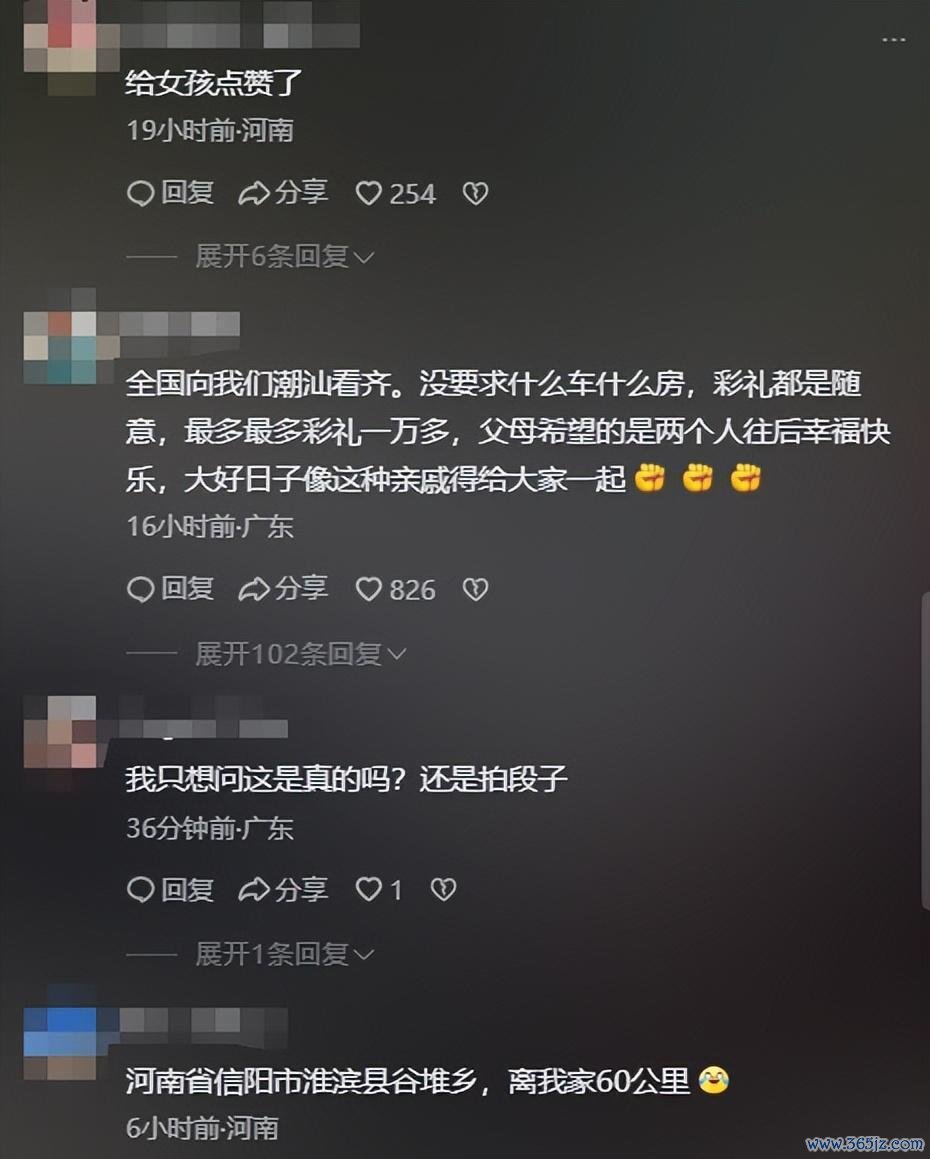Share the 给女孩点赞了 comment
Screen dimensions: 930x1159
283,193
